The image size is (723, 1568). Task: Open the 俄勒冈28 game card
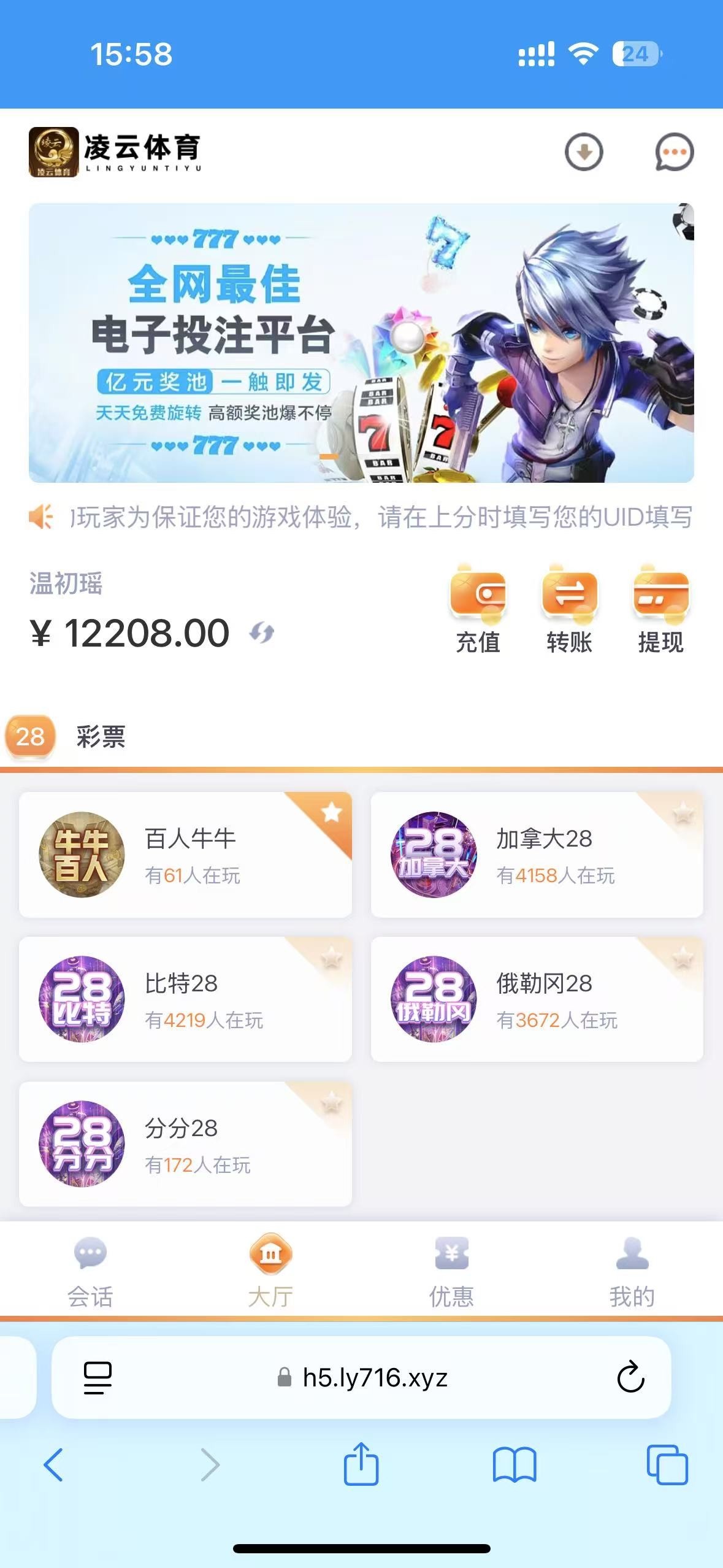537,999
